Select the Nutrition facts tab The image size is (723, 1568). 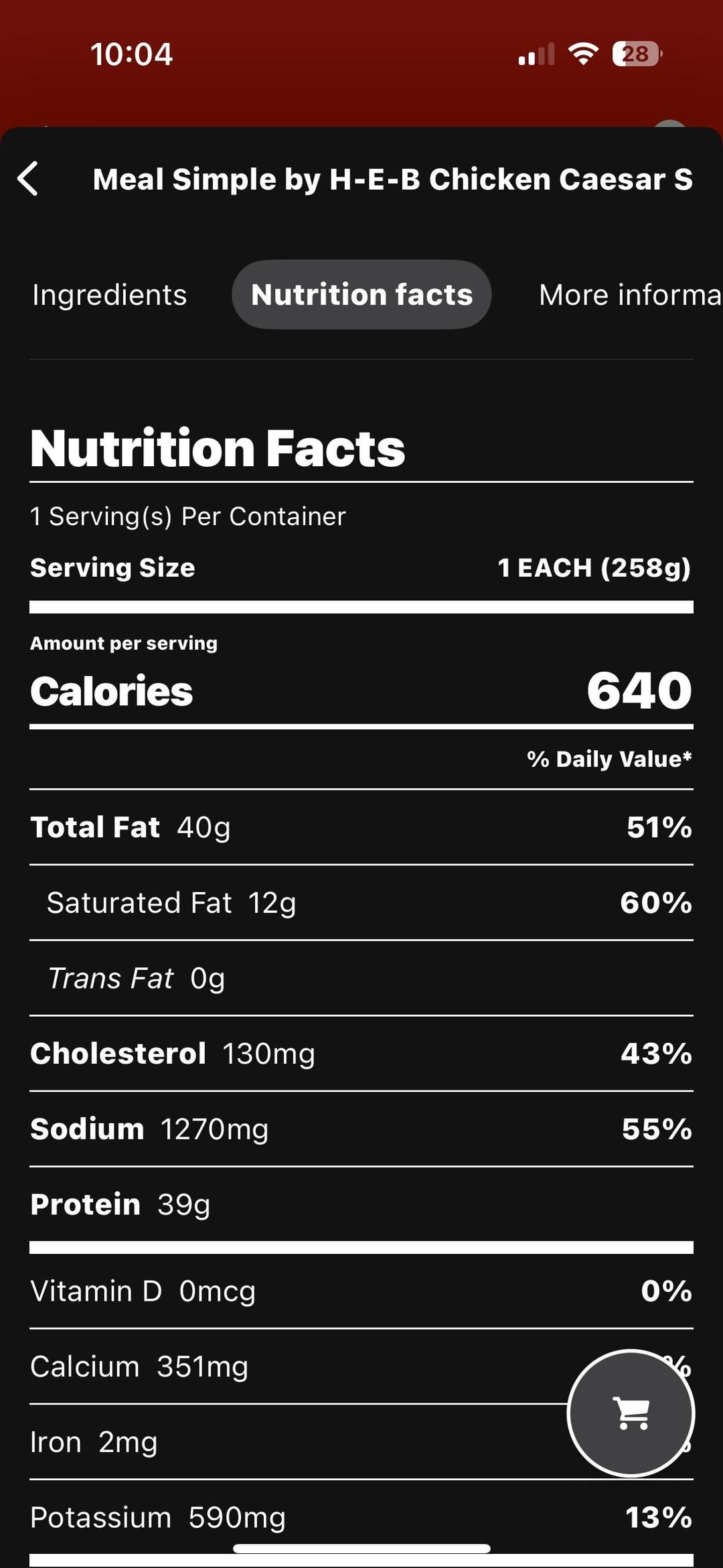point(361,294)
